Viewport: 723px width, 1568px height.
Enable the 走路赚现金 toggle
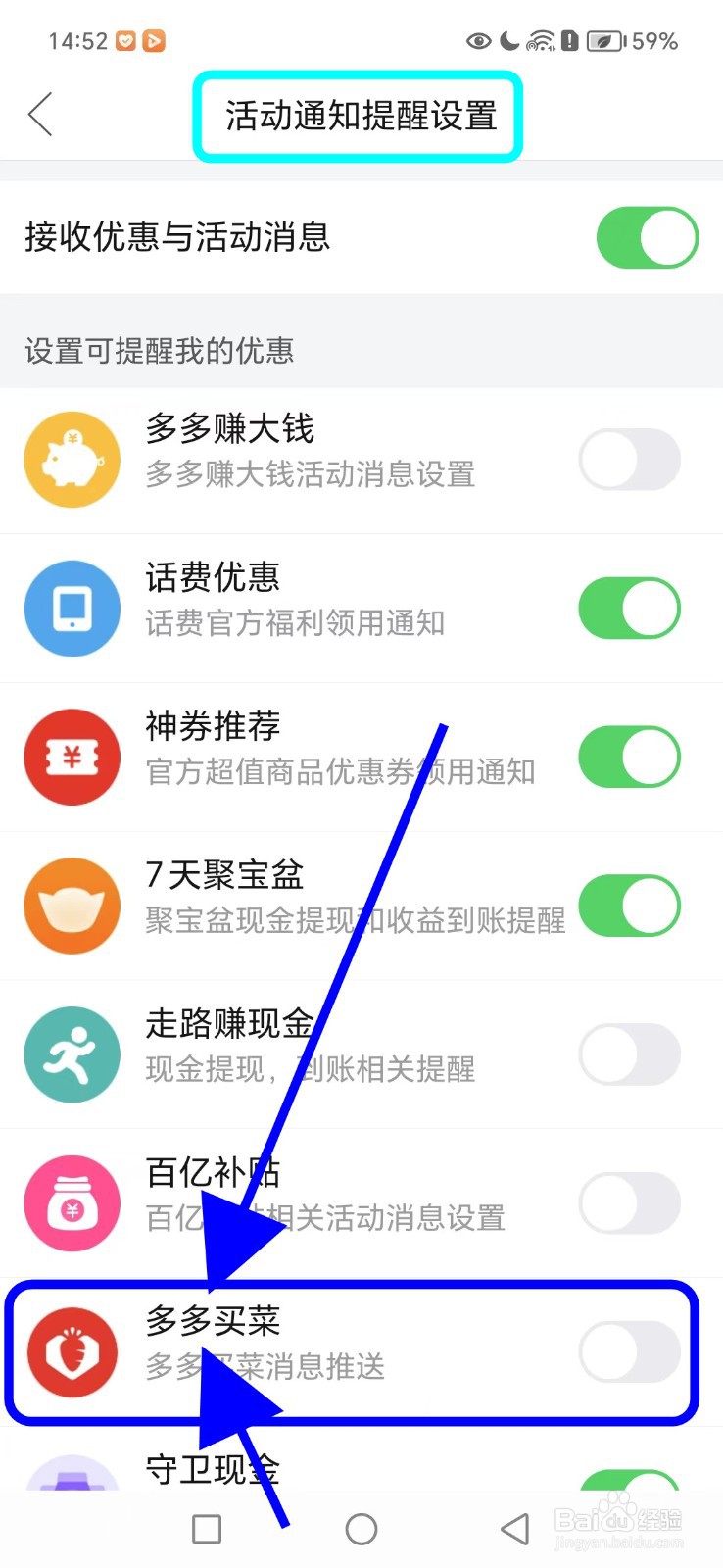[x=630, y=1053]
